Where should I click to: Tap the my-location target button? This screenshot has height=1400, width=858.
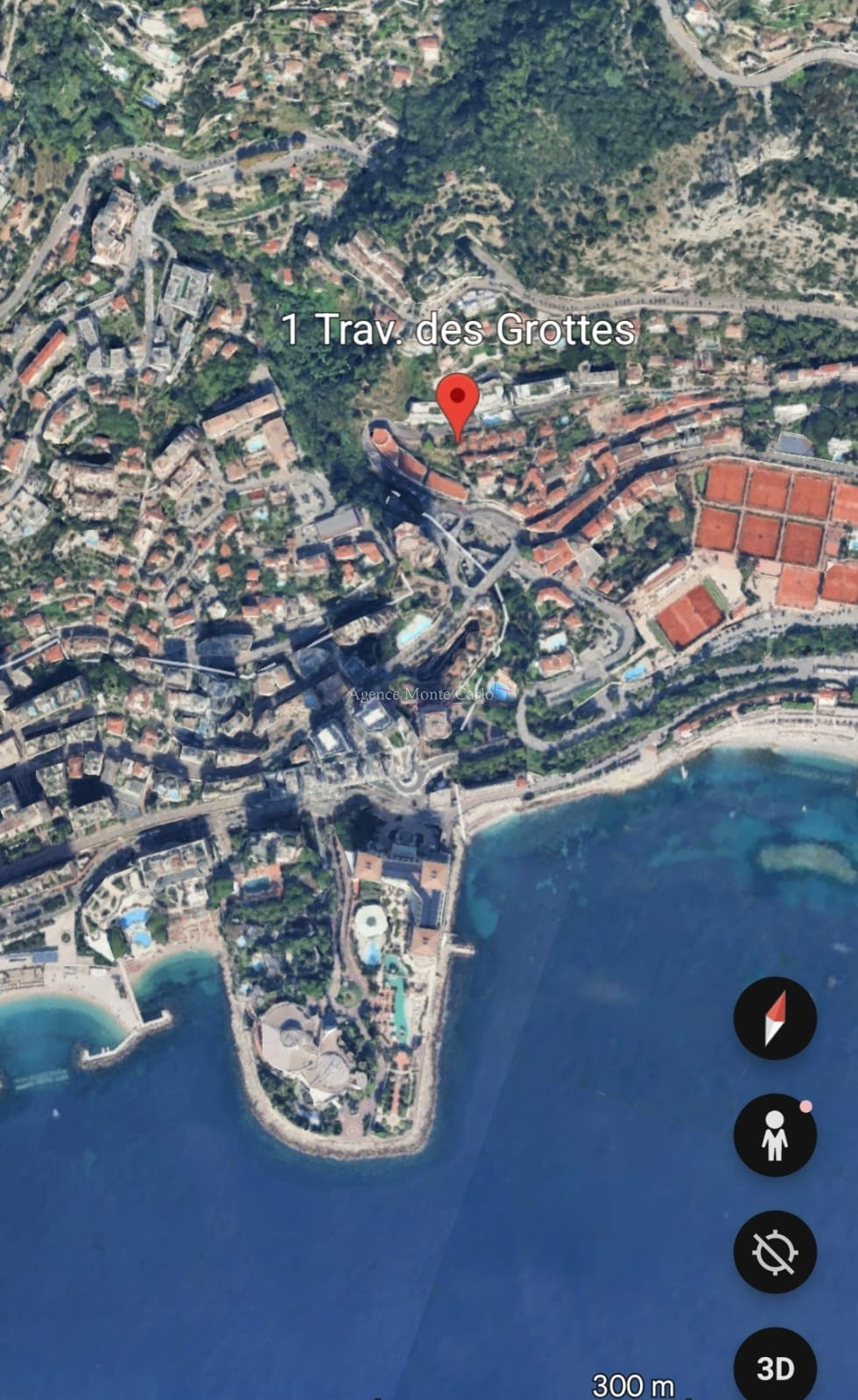pyautogui.click(x=775, y=1252)
